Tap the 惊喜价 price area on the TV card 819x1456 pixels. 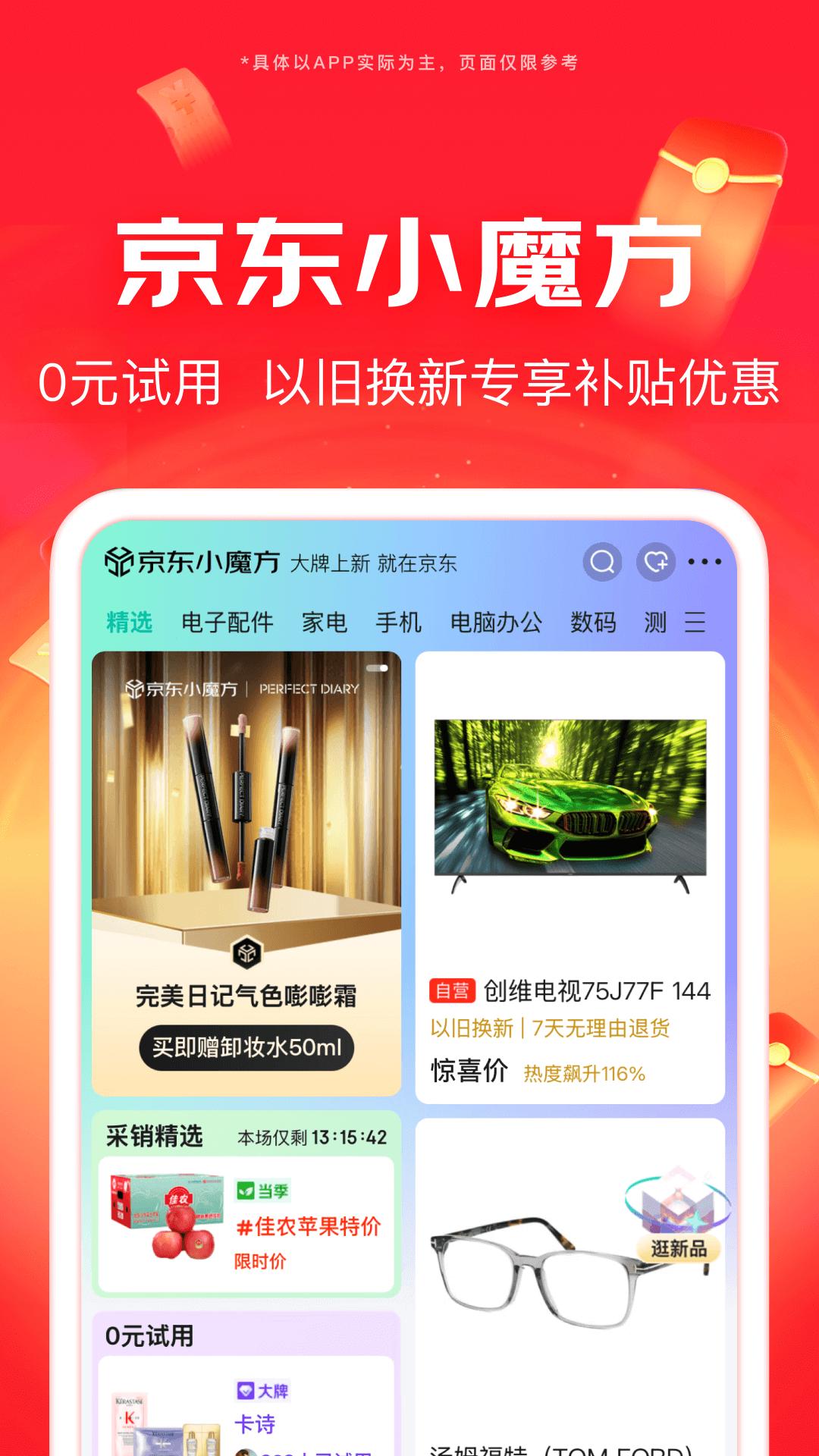click(469, 1073)
